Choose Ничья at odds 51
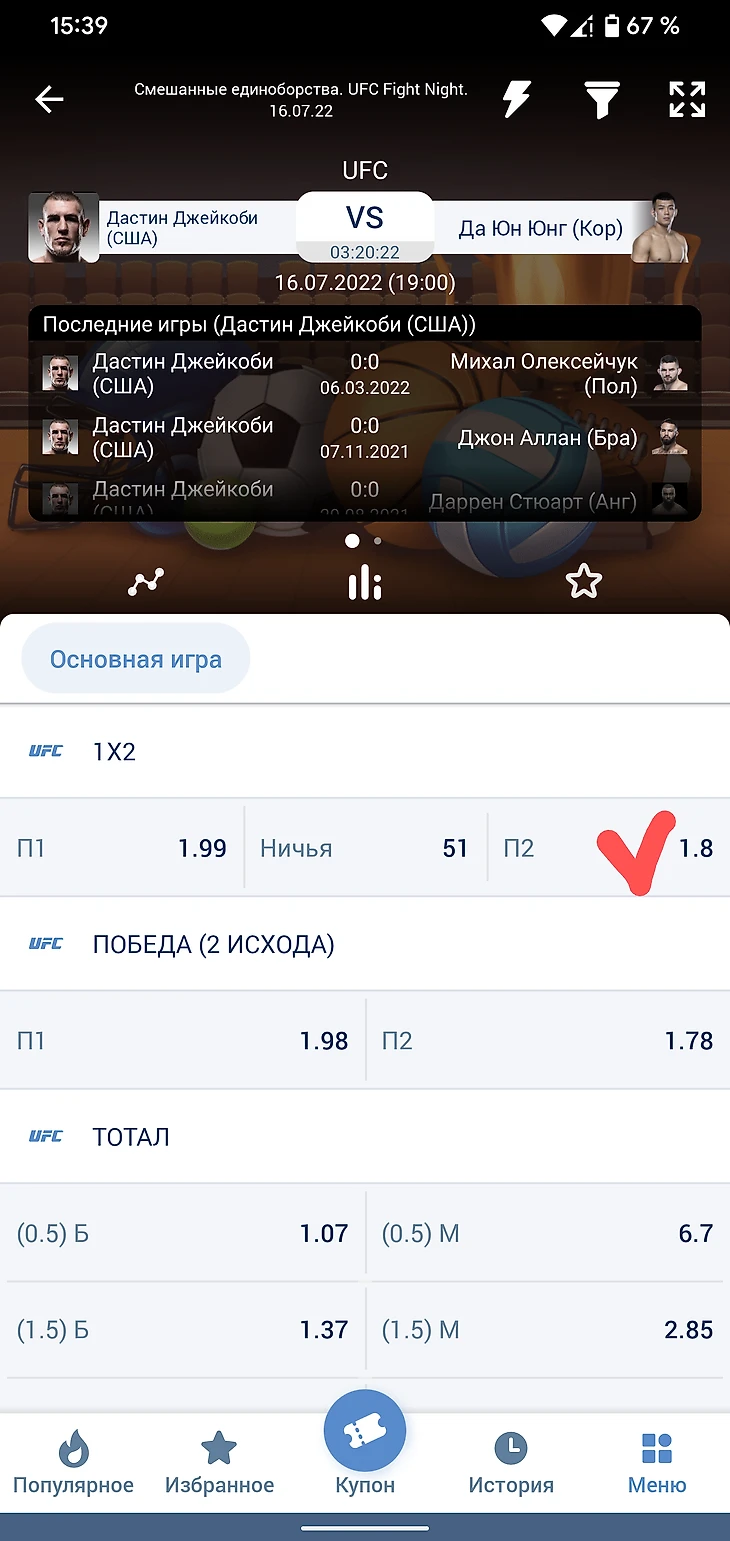Screen dimensions: 730x1541 (365, 848)
